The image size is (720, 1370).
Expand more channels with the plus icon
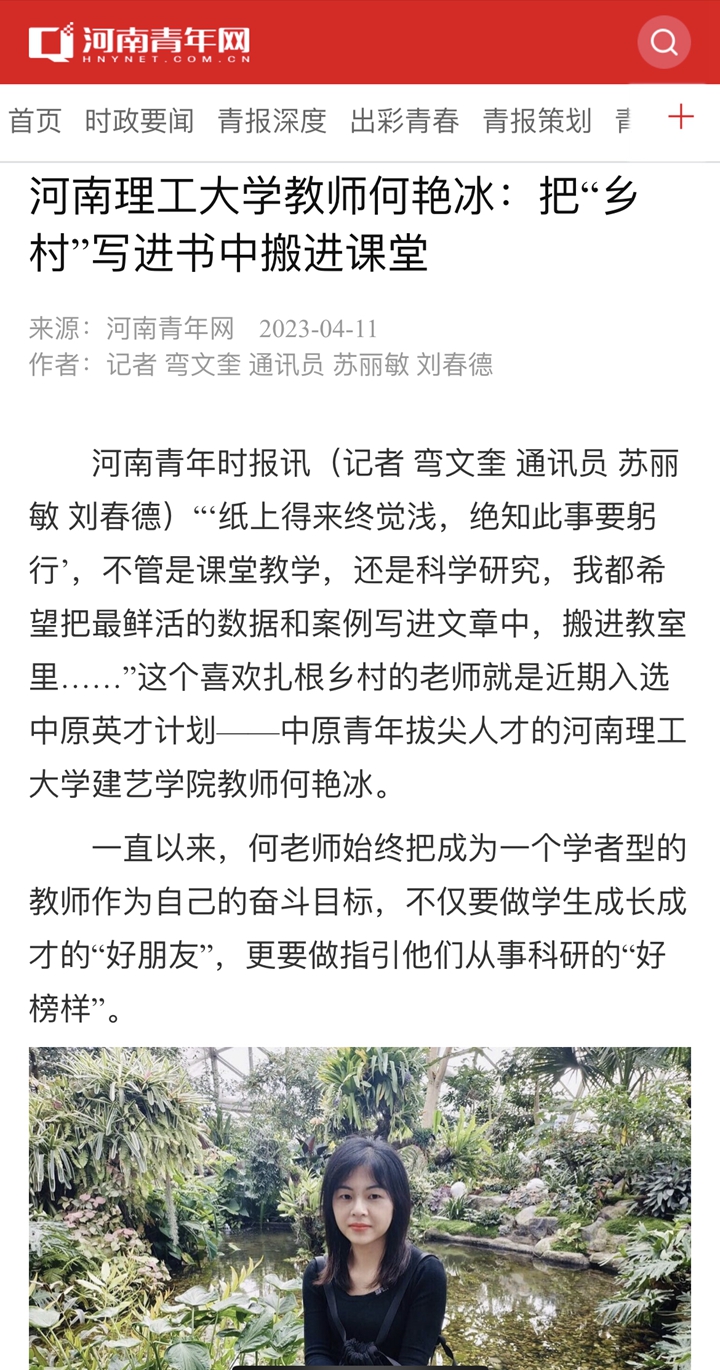point(681,117)
